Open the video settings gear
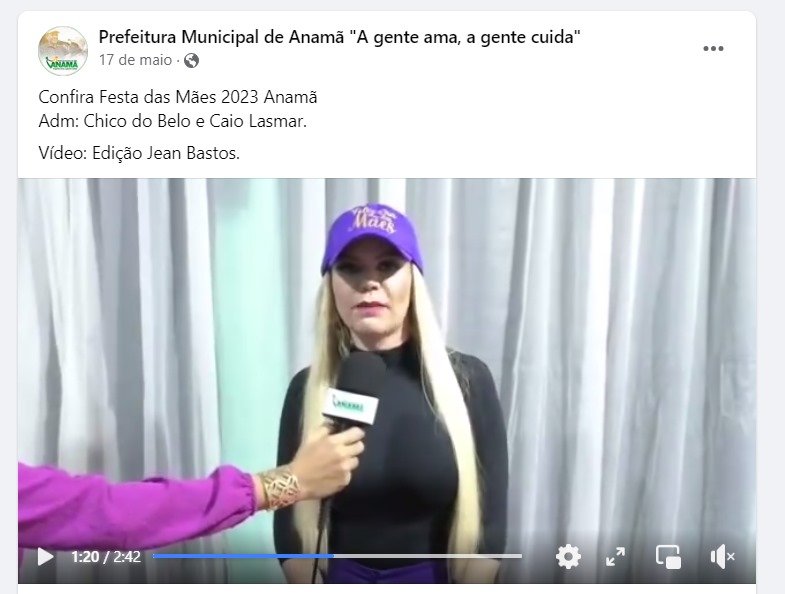Image resolution: width=785 pixels, height=594 pixels. click(x=568, y=557)
